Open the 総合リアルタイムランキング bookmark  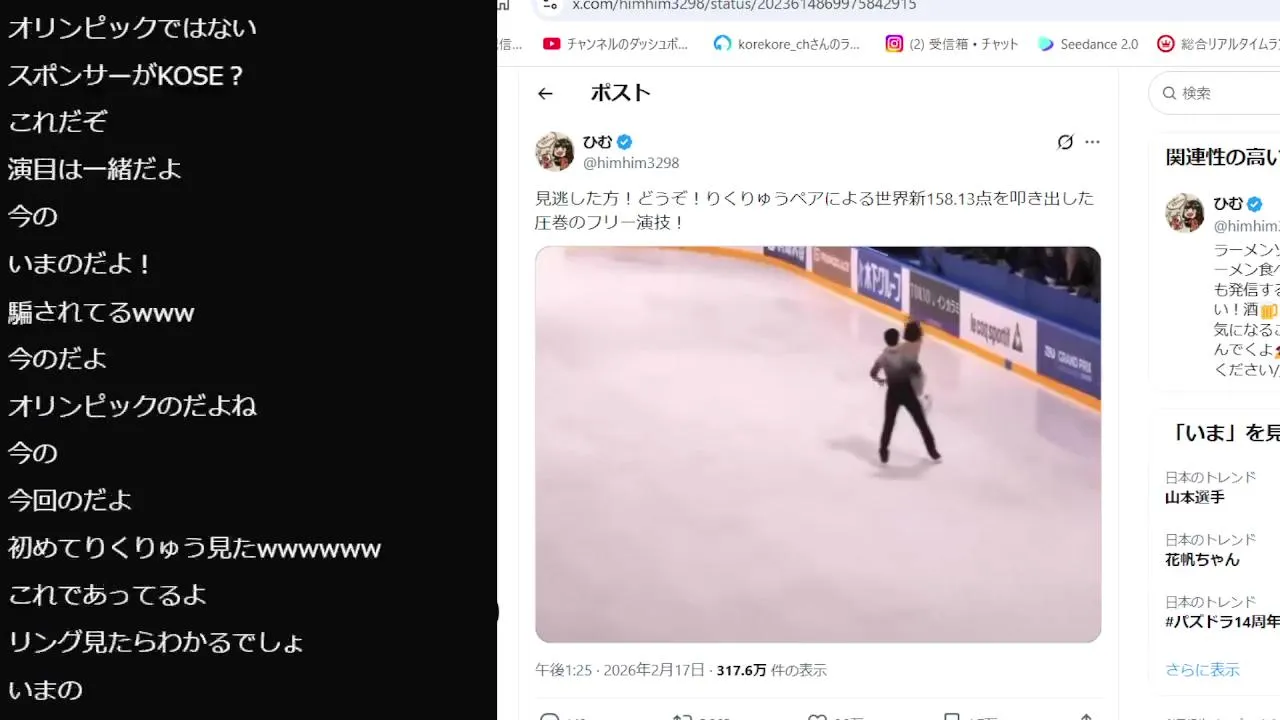pos(1218,44)
